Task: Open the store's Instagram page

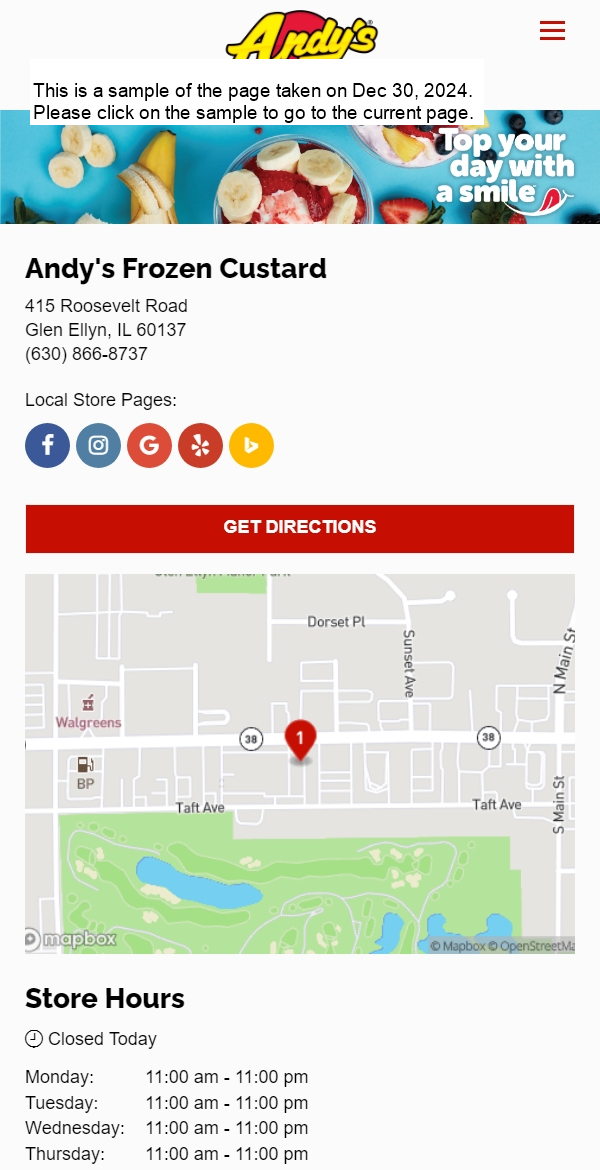Action: [98, 446]
